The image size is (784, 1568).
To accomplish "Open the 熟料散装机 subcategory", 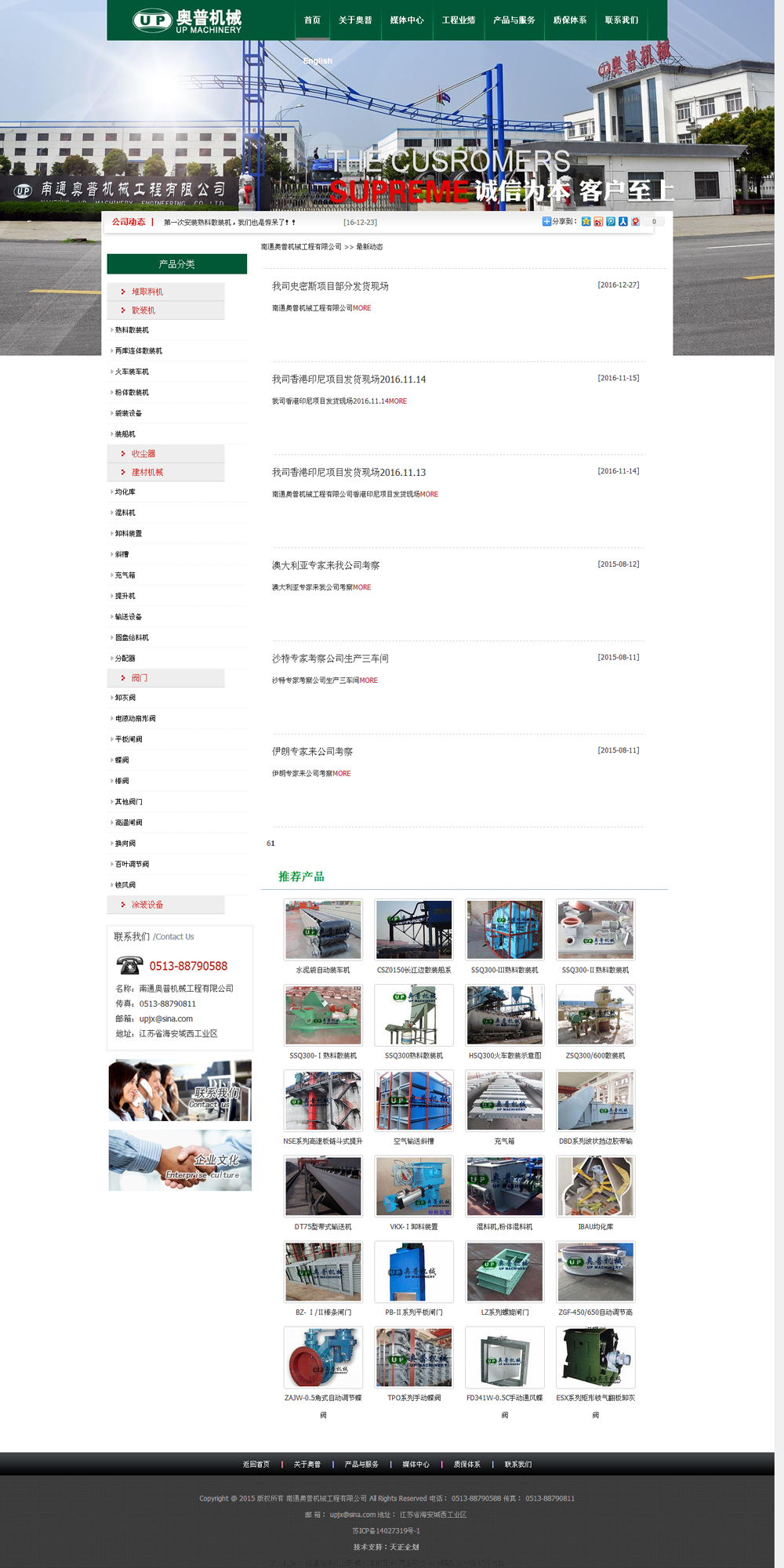I will click(132, 330).
